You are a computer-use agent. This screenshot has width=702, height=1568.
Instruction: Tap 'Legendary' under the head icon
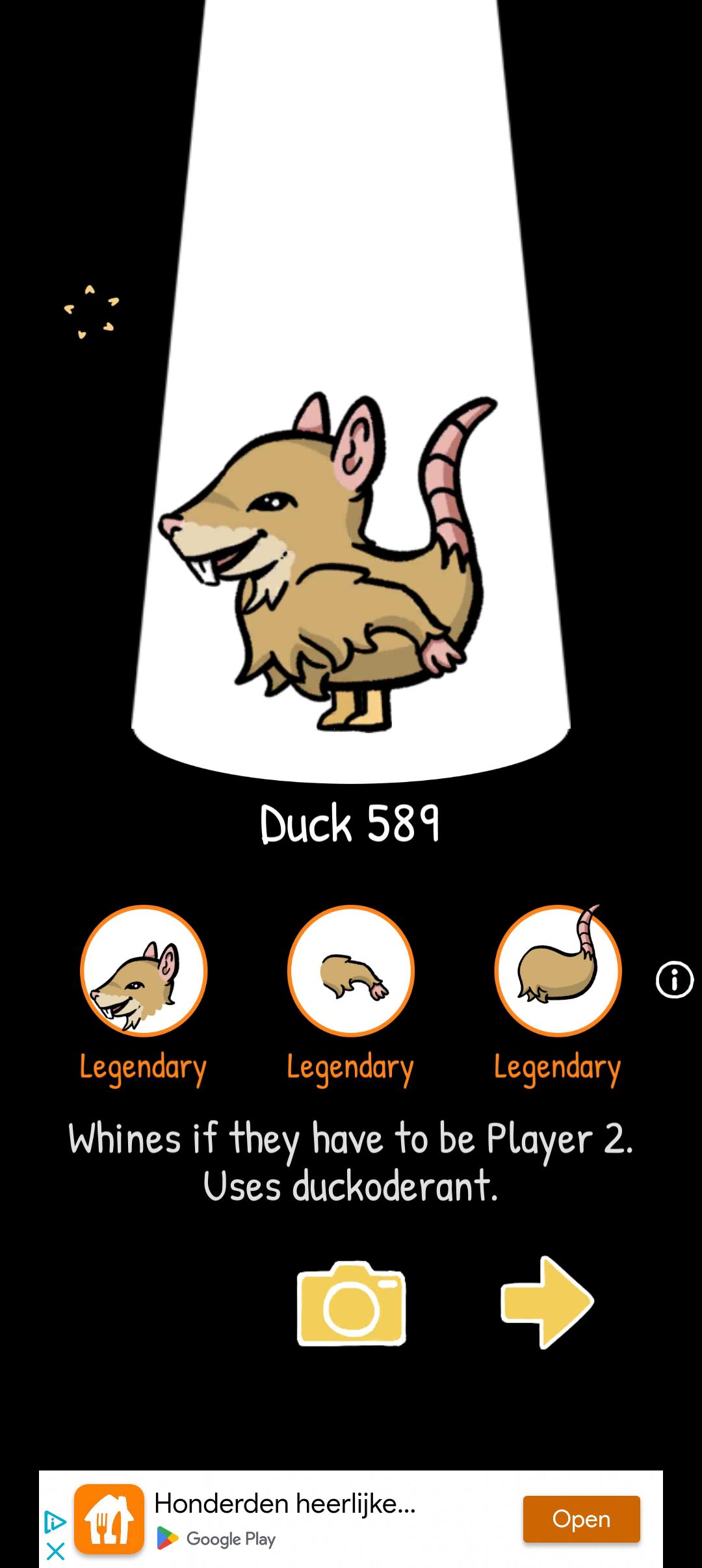[143, 1064]
